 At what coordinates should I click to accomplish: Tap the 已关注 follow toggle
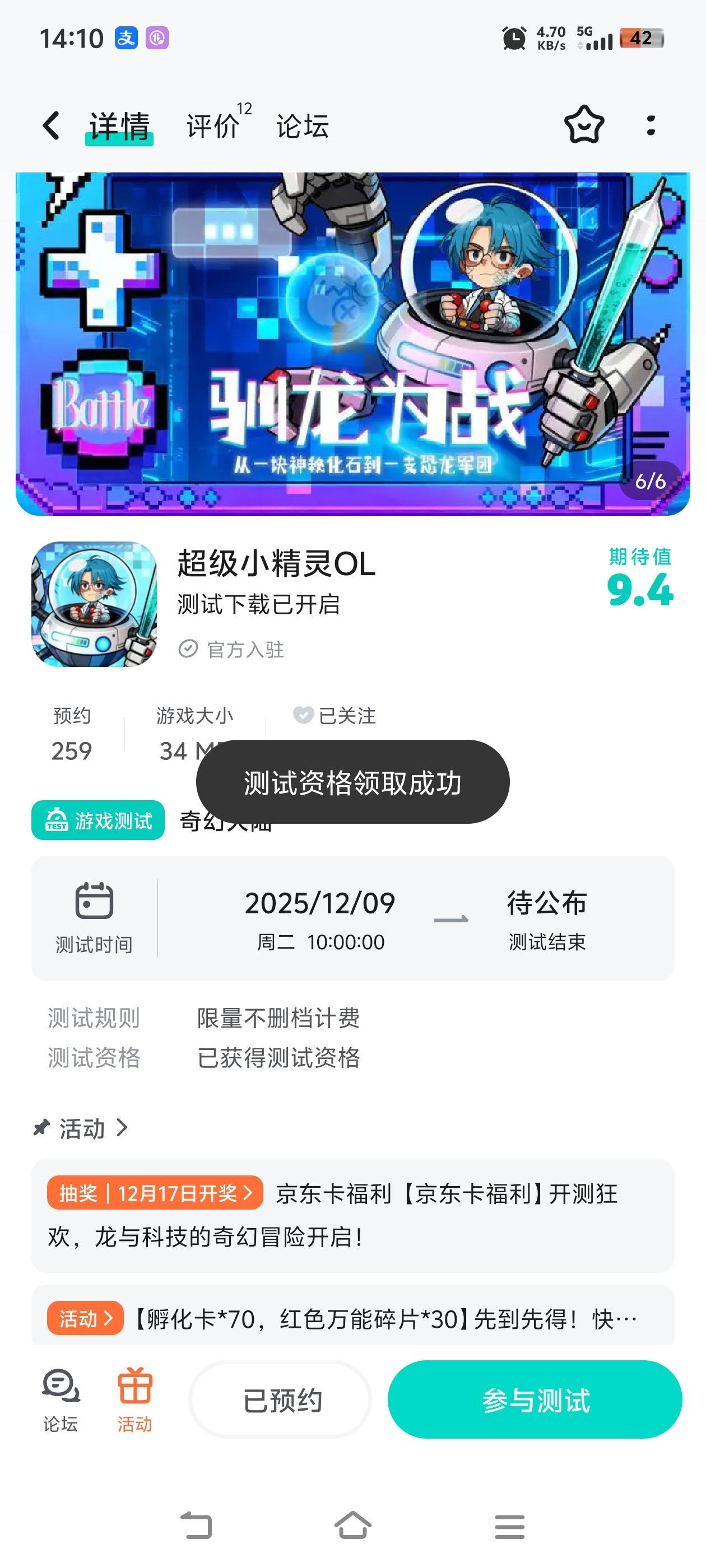(335, 715)
